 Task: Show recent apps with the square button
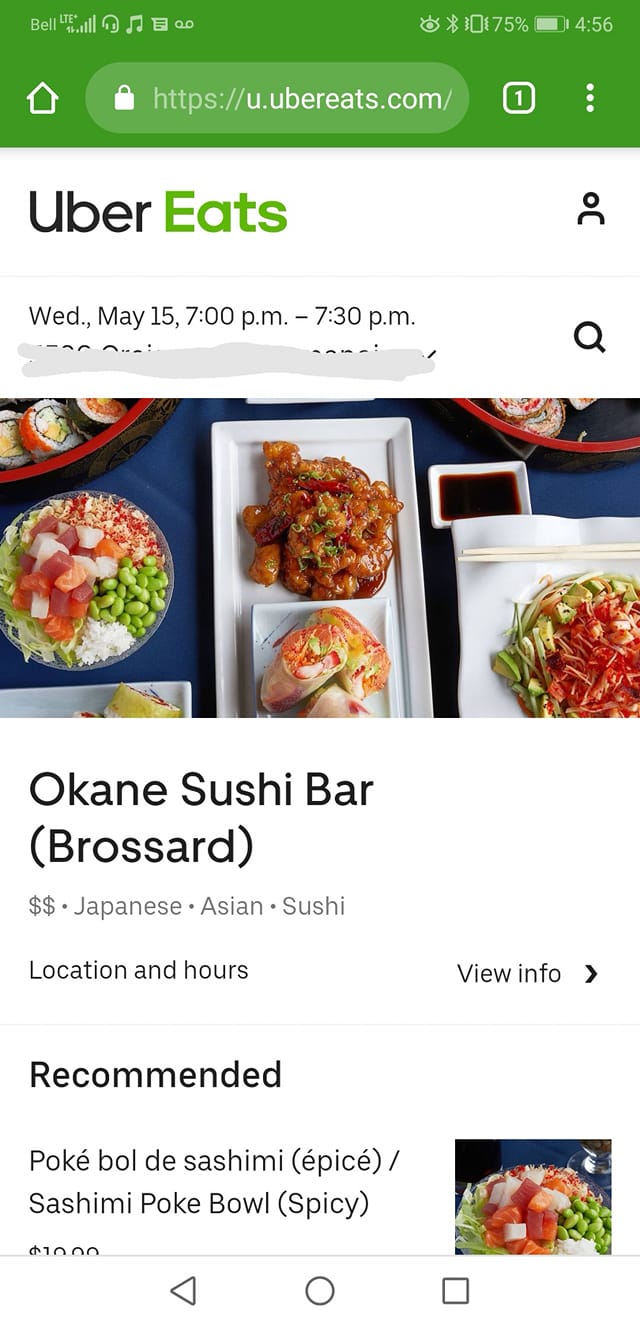pos(455,1291)
